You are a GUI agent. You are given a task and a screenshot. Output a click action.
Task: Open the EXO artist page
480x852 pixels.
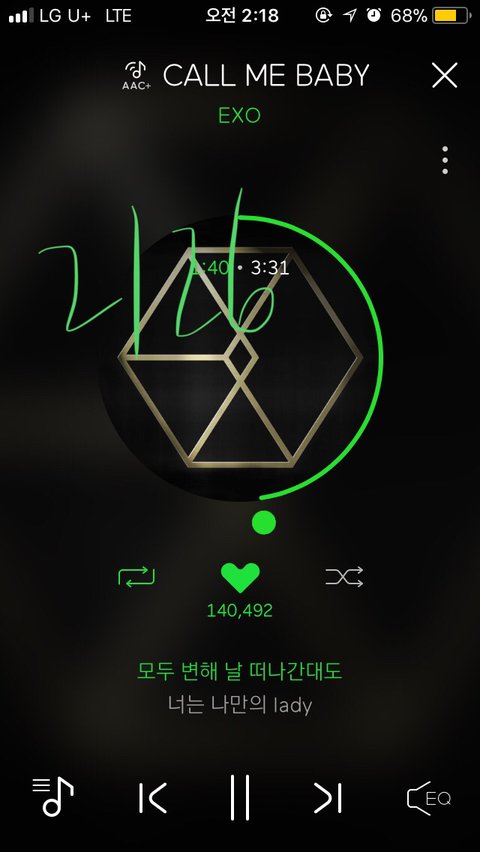click(240, 116)
